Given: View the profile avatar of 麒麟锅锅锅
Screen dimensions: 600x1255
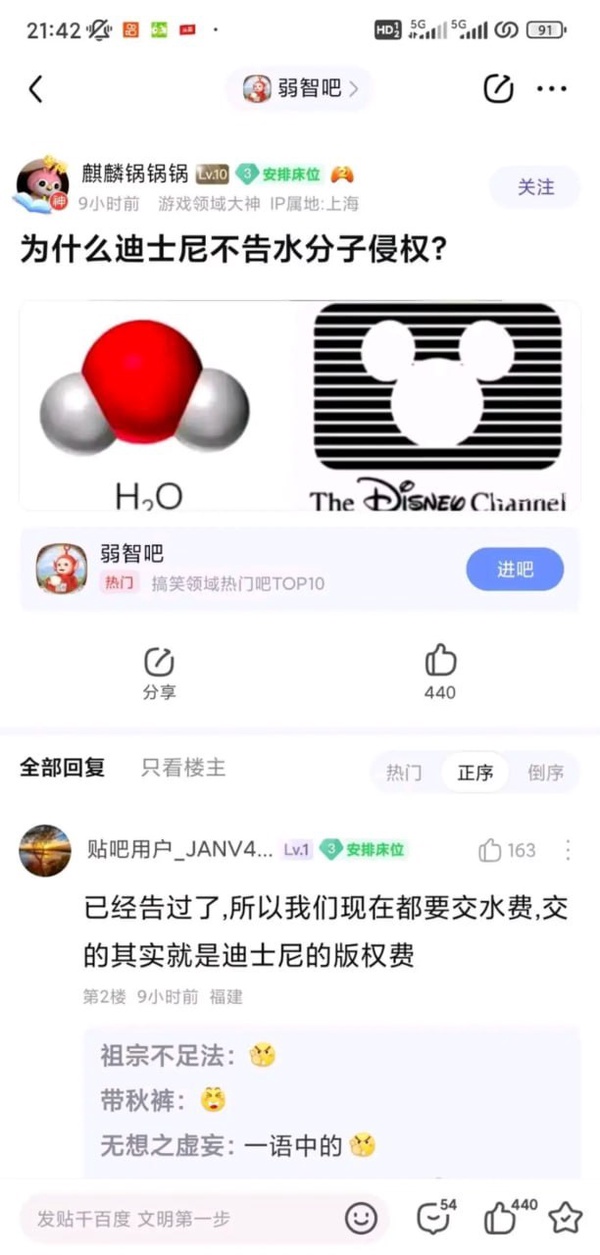Looking at the screenshot, I should click(x=44, y=185).
